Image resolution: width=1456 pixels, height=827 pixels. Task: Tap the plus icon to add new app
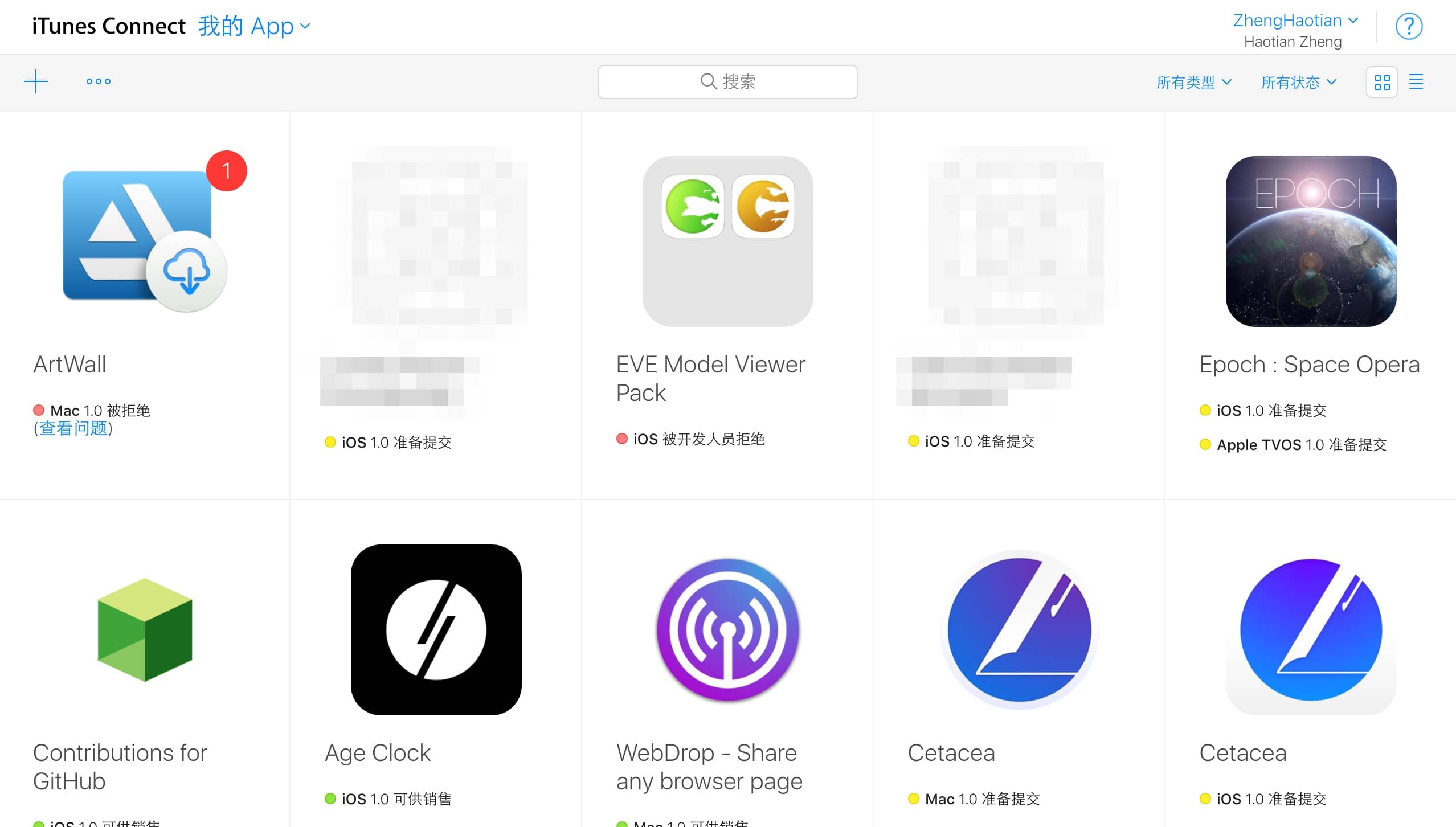pyautogui.click(x=35, y=81)
